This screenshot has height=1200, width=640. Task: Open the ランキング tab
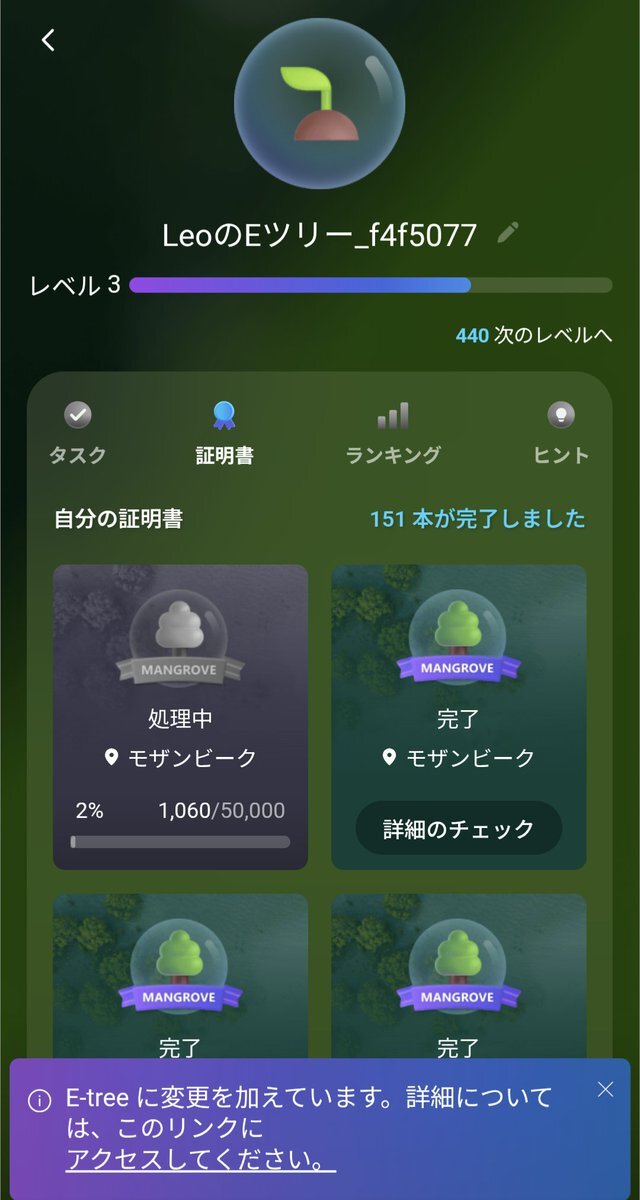point(393,434)
